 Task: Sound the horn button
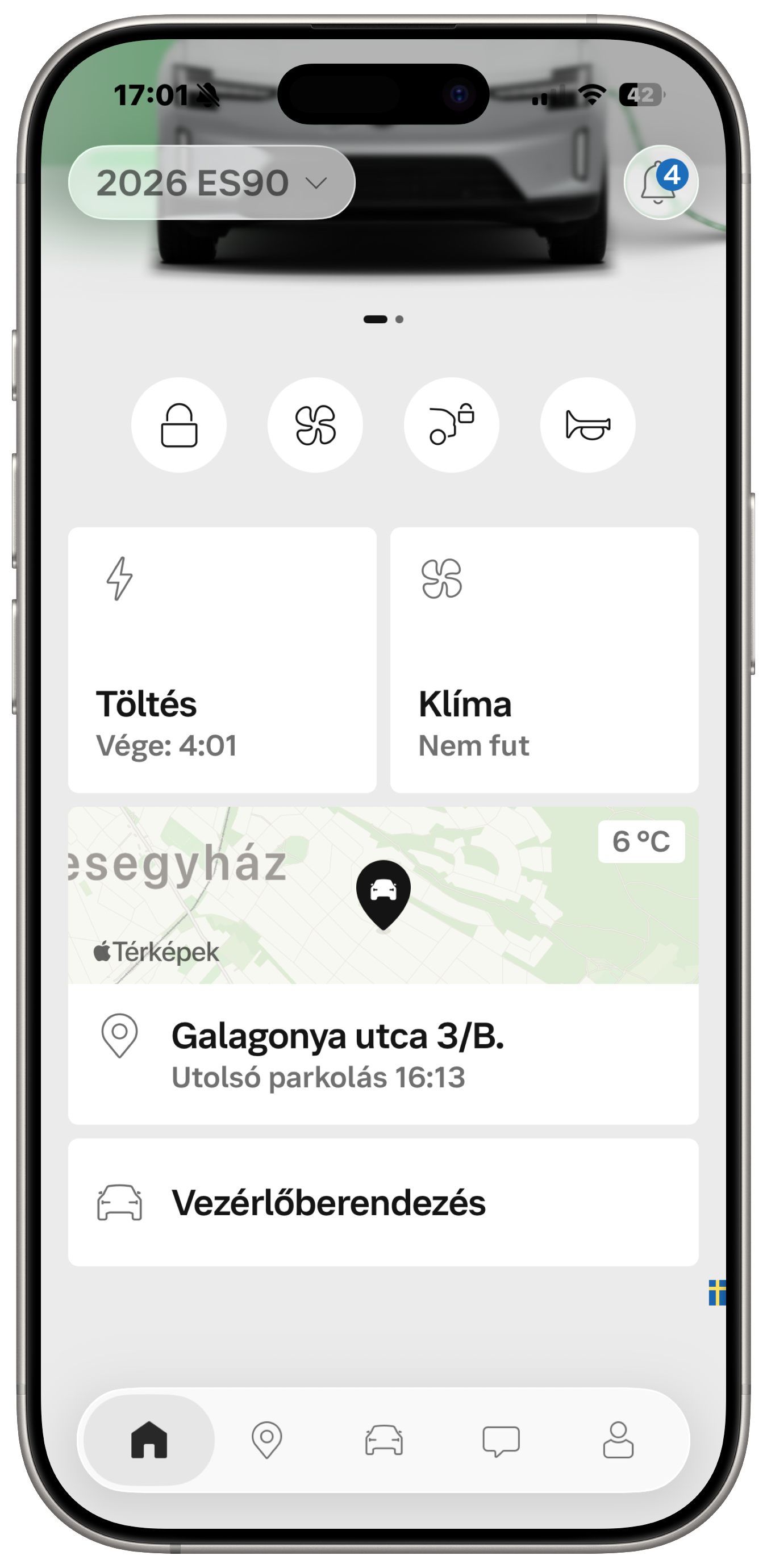pyautogui.click(x=587, y=425)
